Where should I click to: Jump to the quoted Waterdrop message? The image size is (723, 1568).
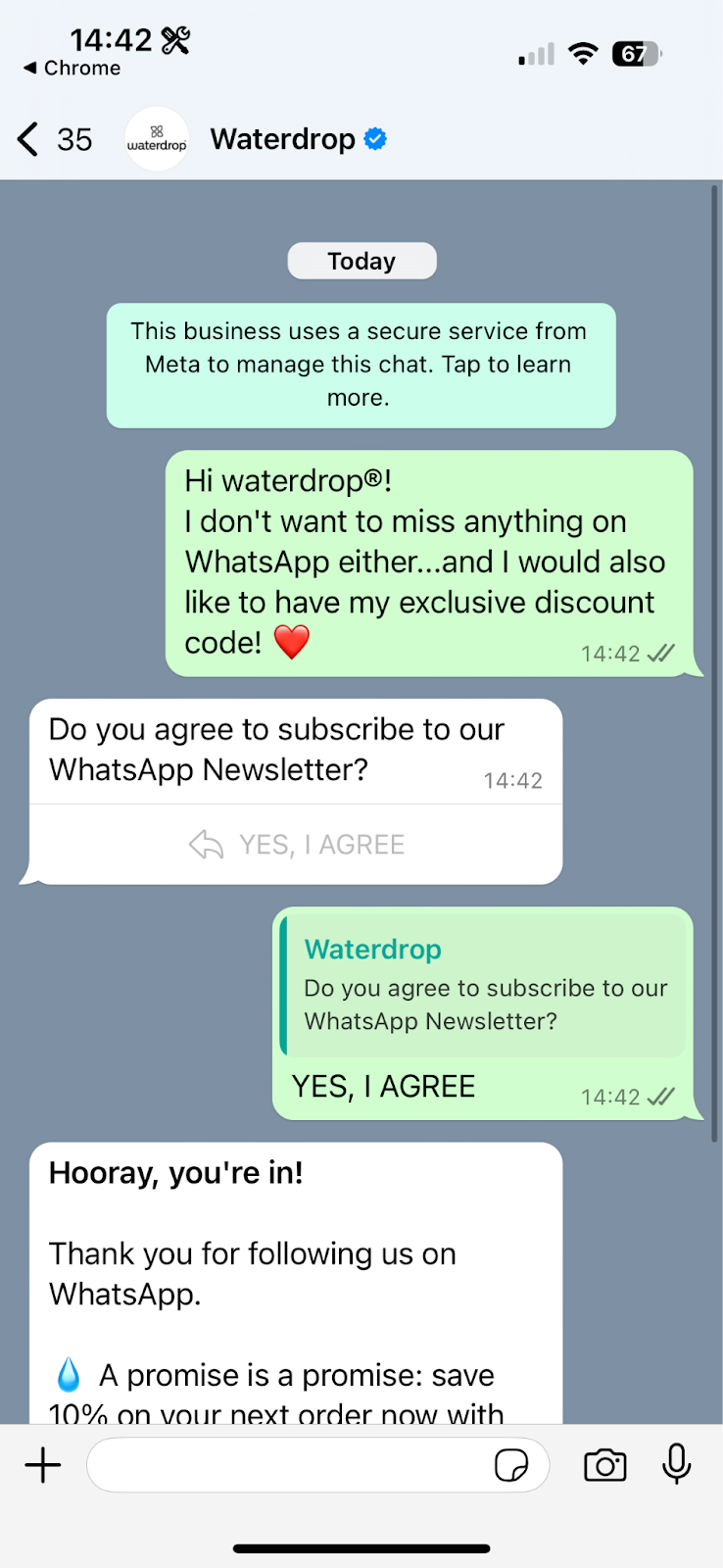click(x=485, y=986)
